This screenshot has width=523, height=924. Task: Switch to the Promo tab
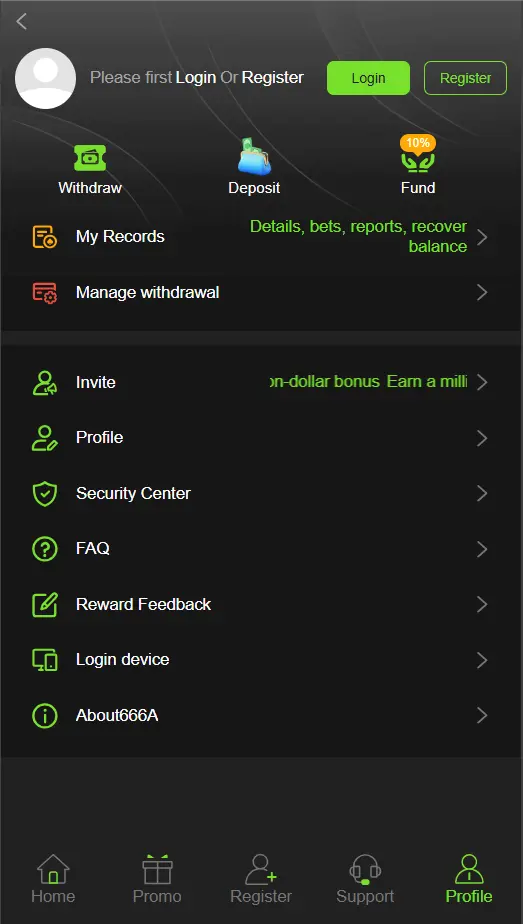(x=157, y=879)
